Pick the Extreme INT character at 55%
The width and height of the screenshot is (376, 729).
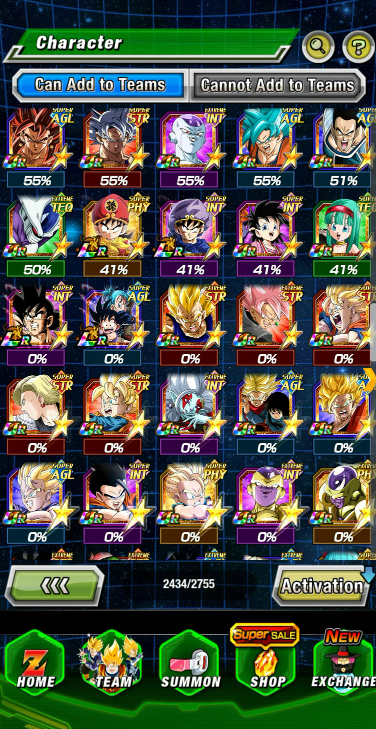[189, 148]
